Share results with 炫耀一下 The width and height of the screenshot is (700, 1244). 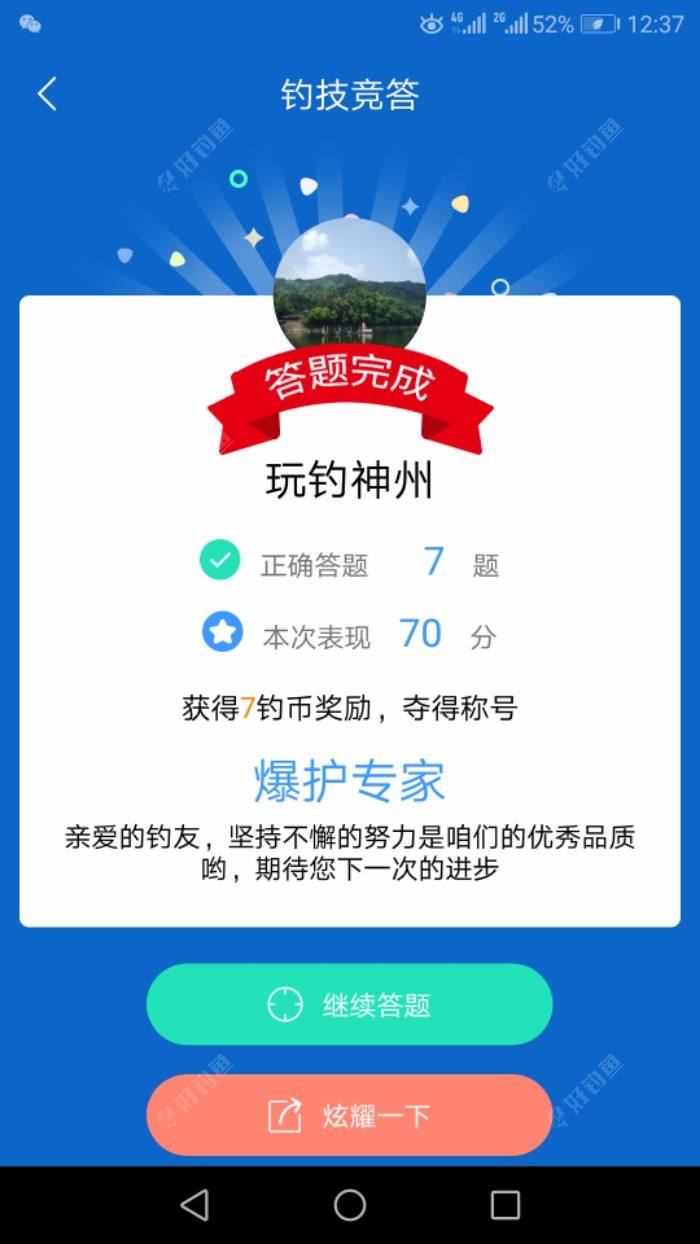click(x=349, y=1115)
